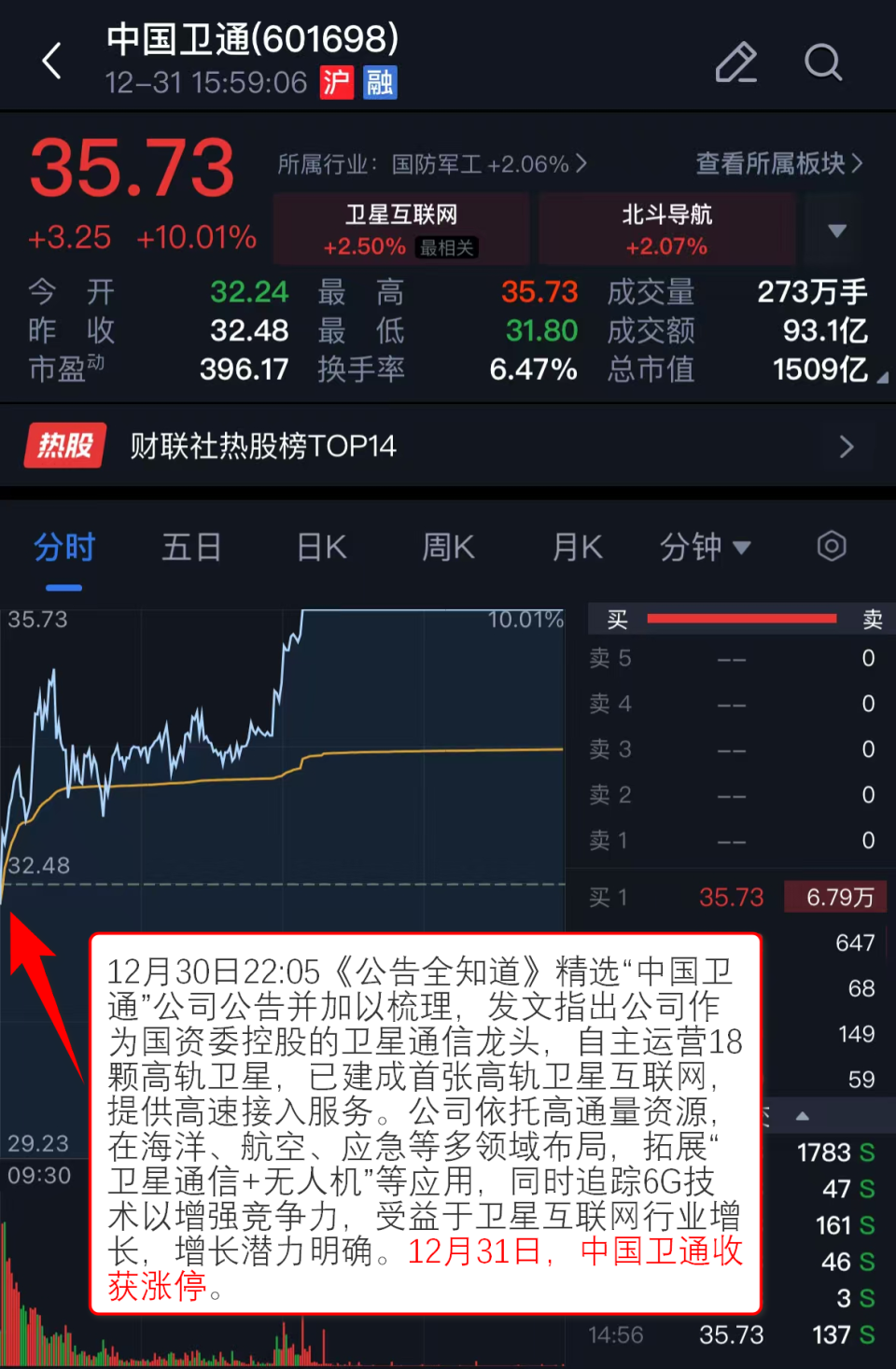Select the 沪 market badge next to time
The width and height of the screenshot is (896, 1369).
[336, 83]
